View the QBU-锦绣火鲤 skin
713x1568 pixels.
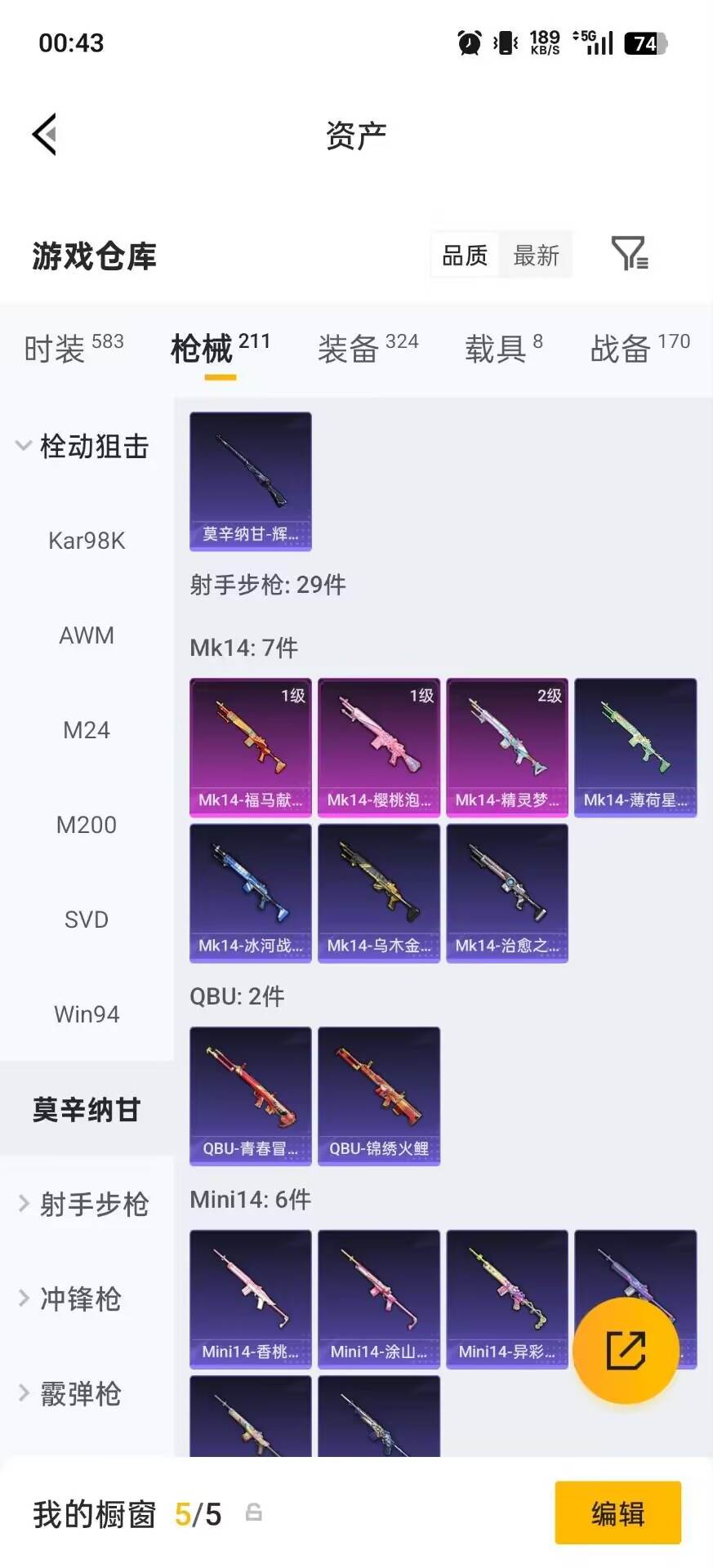378,1096
